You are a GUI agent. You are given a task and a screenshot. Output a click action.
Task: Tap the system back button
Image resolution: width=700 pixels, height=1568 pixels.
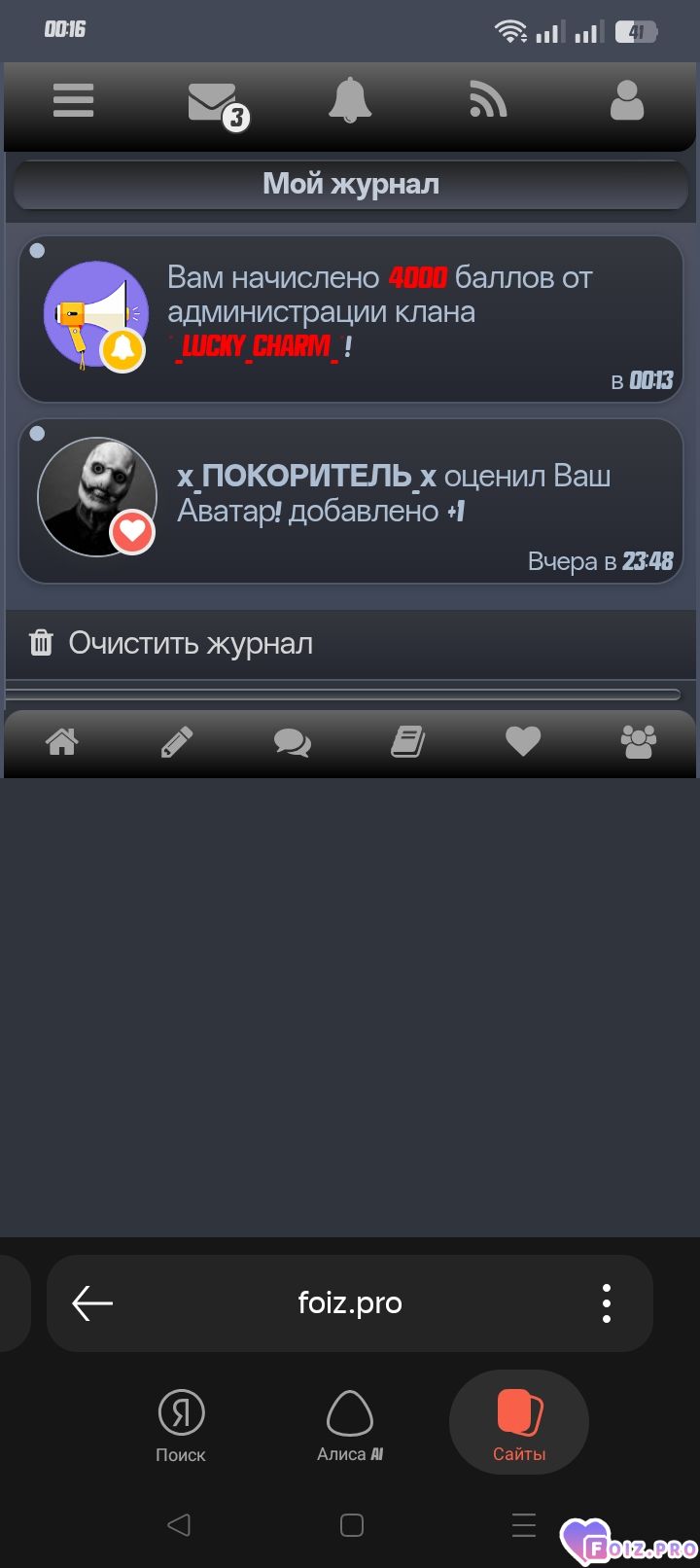click(179, 1524)
